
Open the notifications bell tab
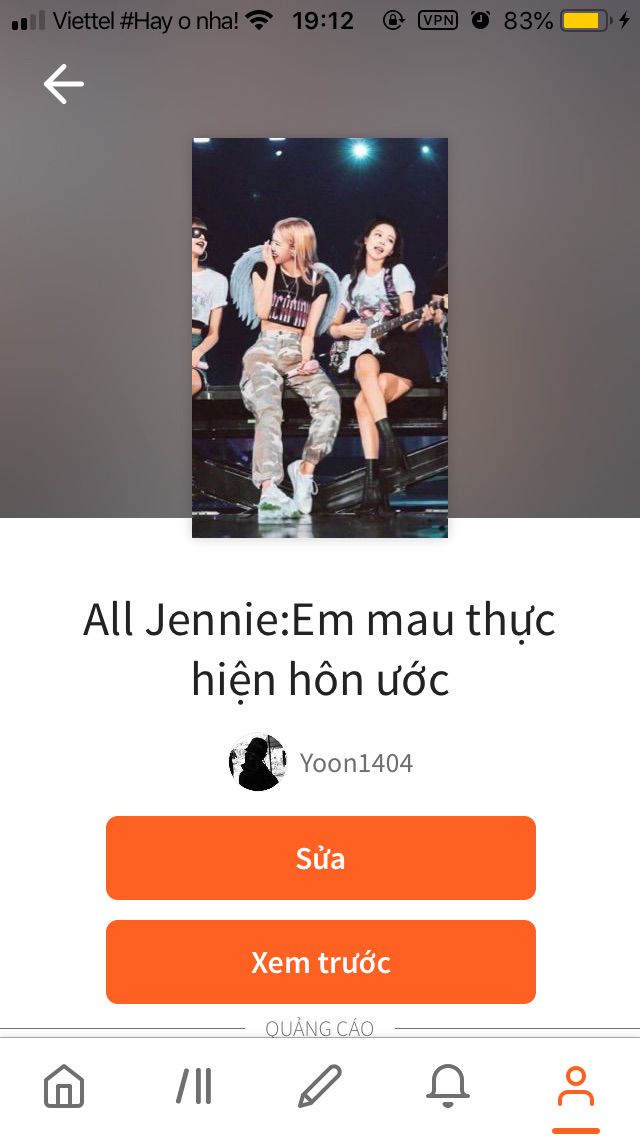point(447,1086)
